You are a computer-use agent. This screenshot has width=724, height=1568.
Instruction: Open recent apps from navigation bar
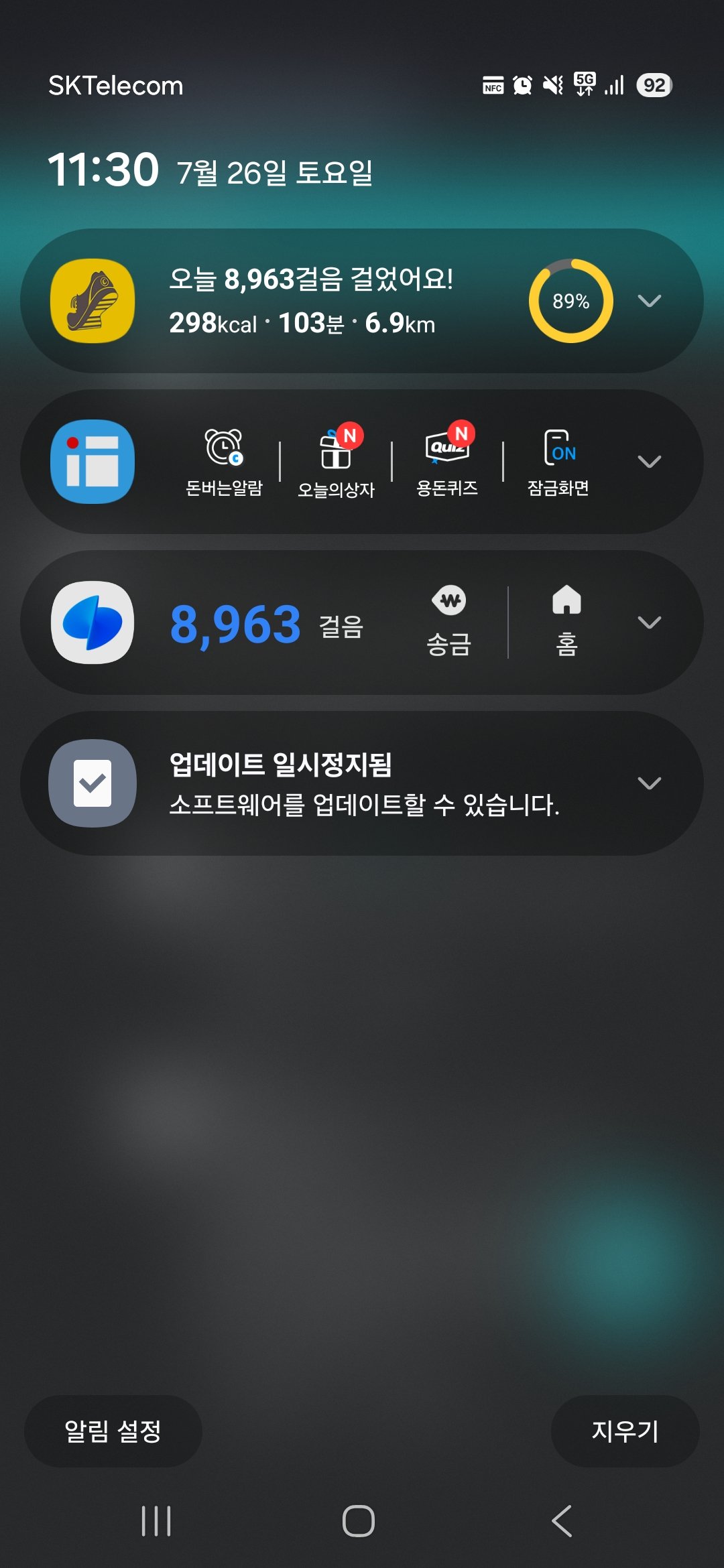(x=156, y=1521)
